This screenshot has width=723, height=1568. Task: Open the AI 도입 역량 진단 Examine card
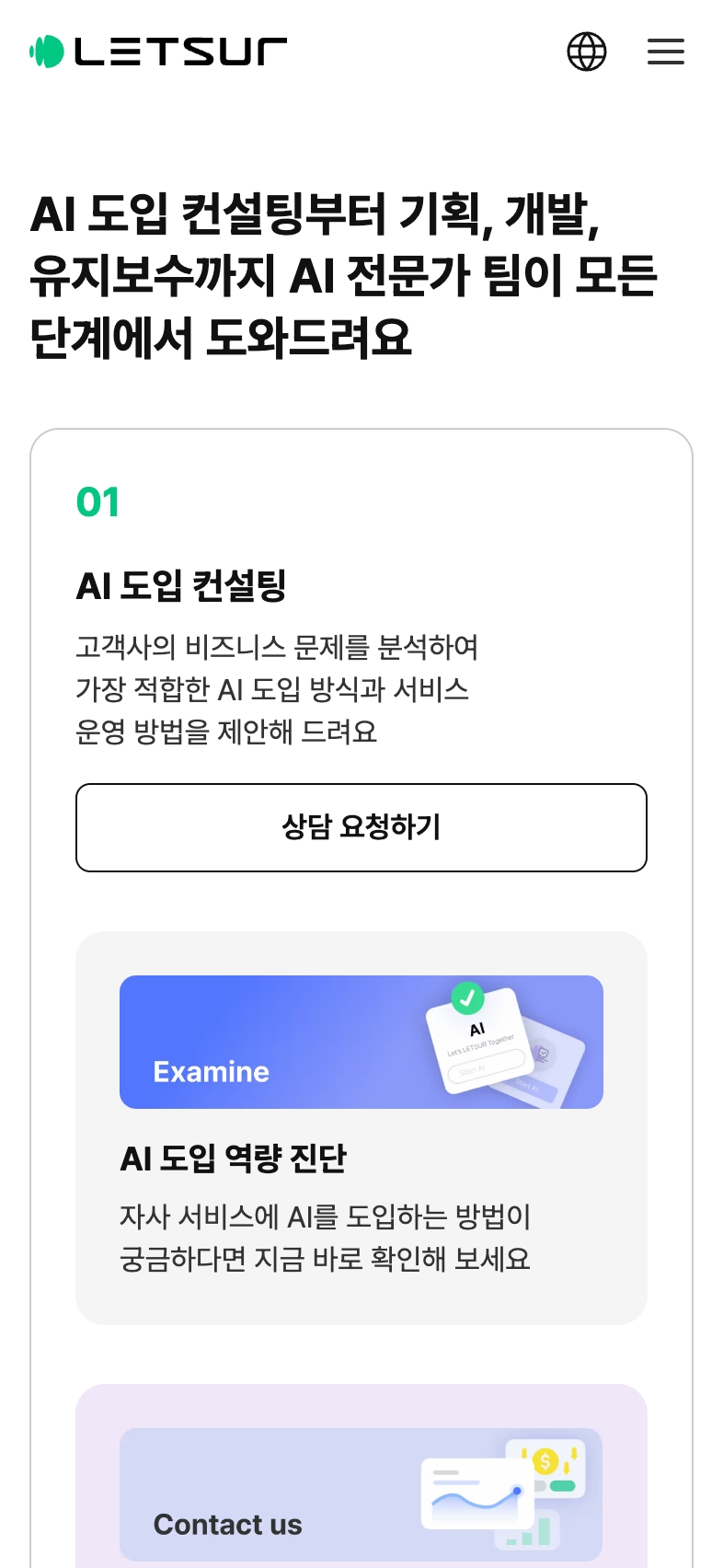point(361,1128)
